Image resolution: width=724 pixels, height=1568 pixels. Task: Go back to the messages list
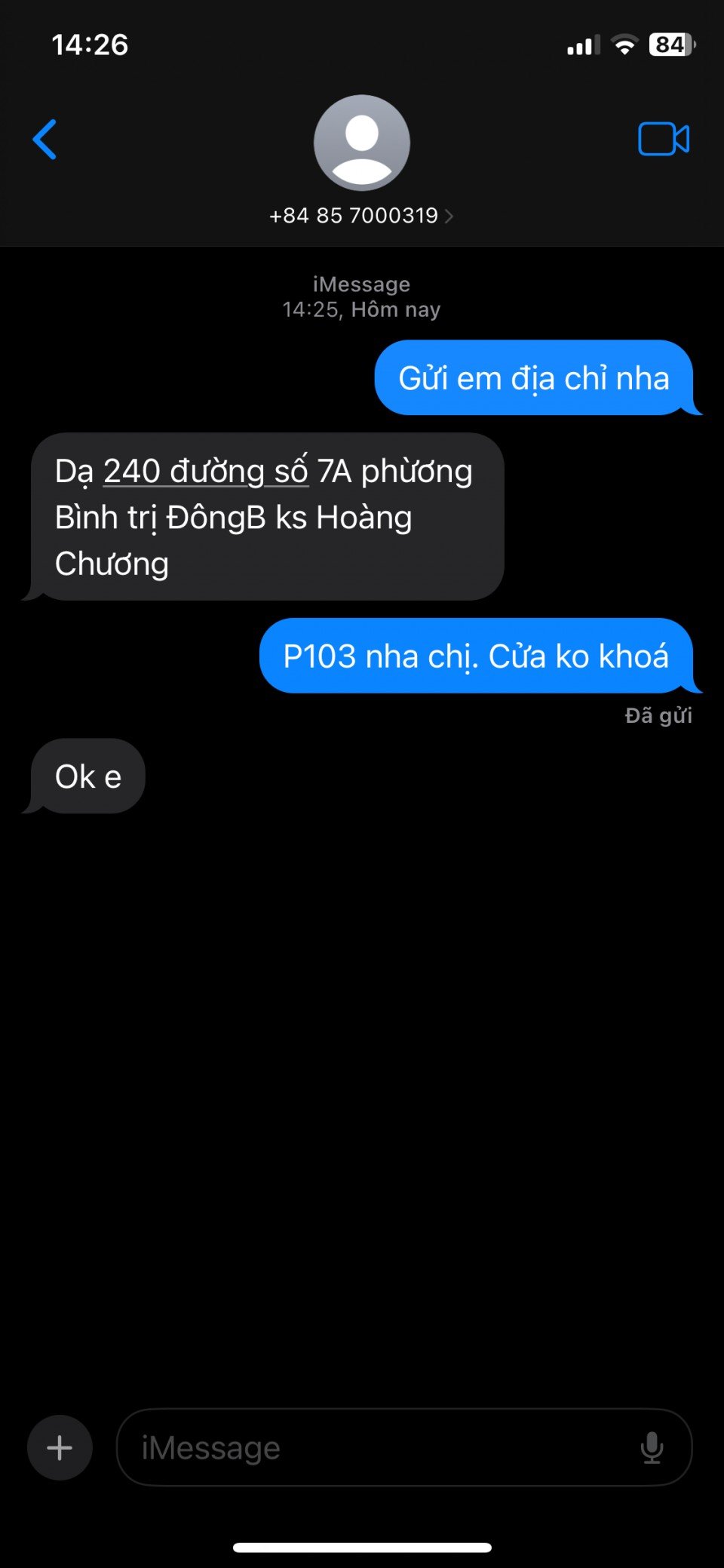pos(45,140)
